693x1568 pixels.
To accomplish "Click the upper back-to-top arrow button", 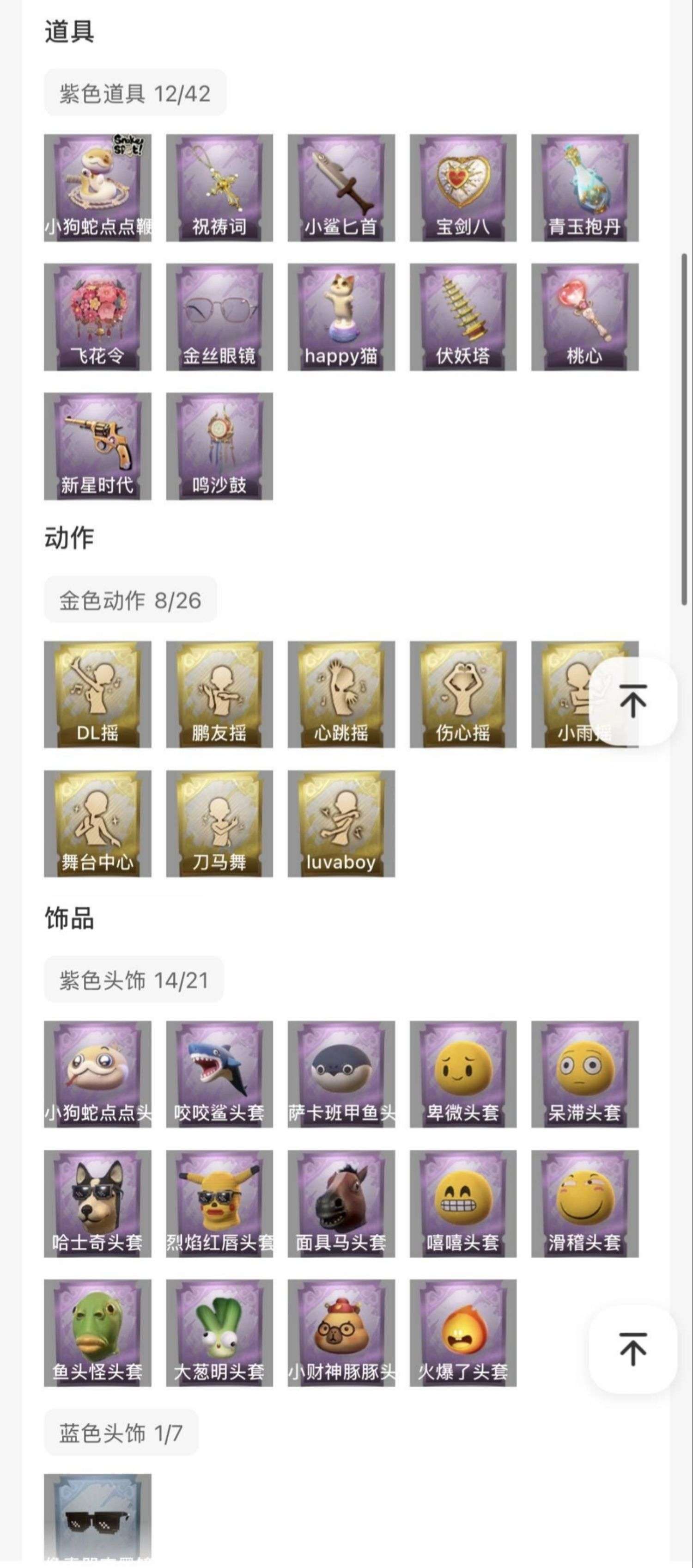I will [x=633, y=701].
